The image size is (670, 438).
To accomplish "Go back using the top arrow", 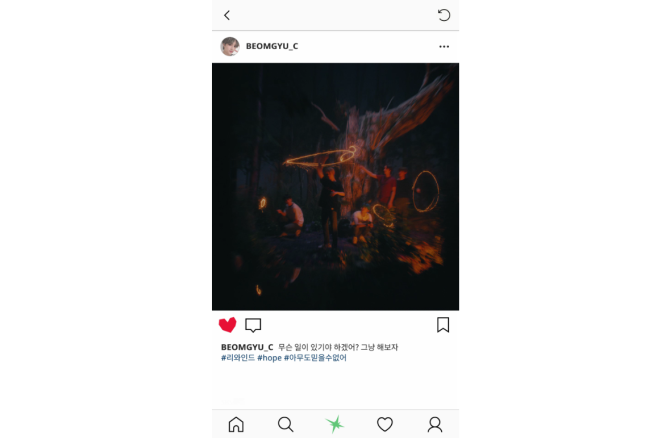I will pyautogui.click(x=227, y=15).
